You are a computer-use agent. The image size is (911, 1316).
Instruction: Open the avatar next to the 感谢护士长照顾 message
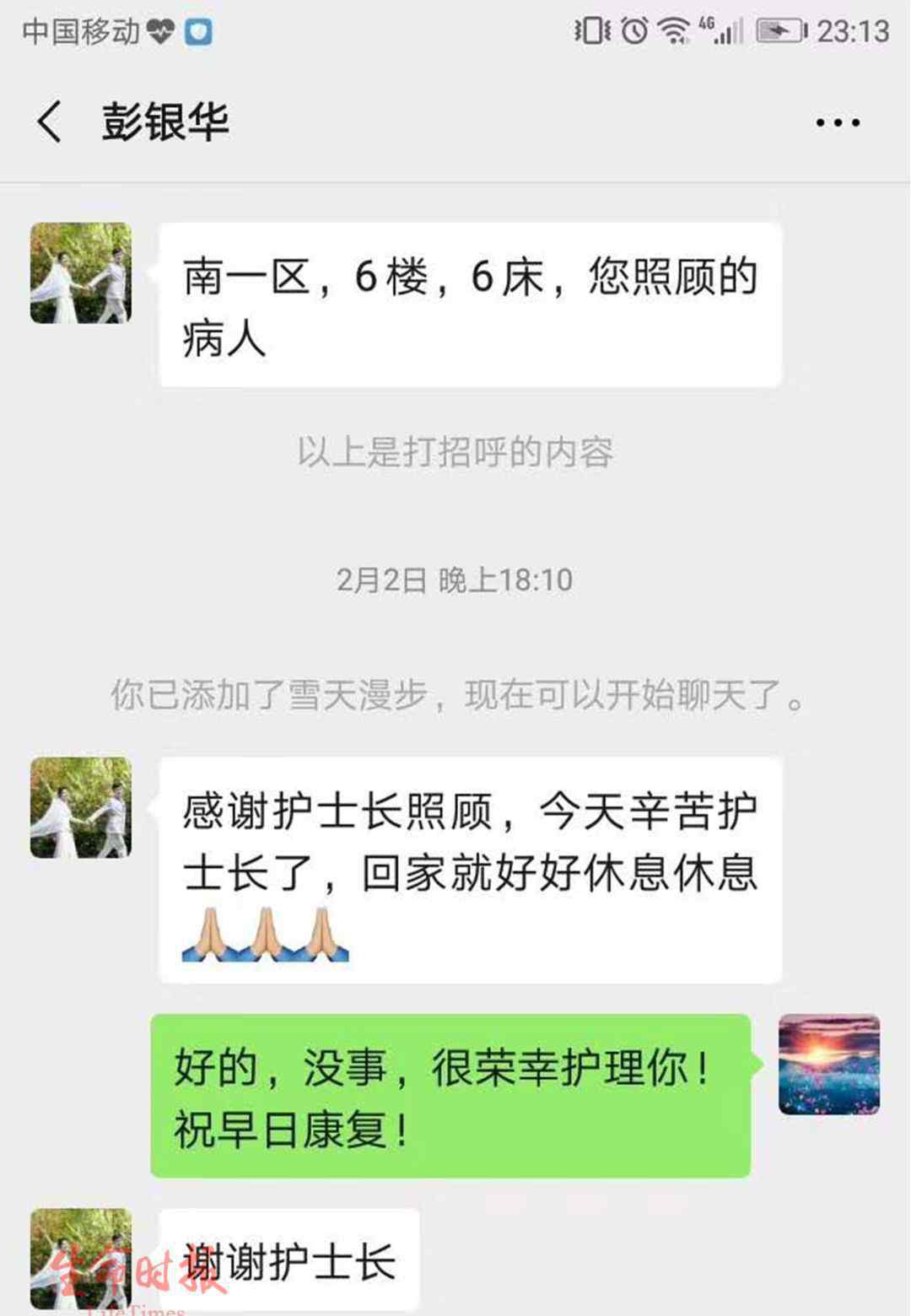tap(81, 807)
